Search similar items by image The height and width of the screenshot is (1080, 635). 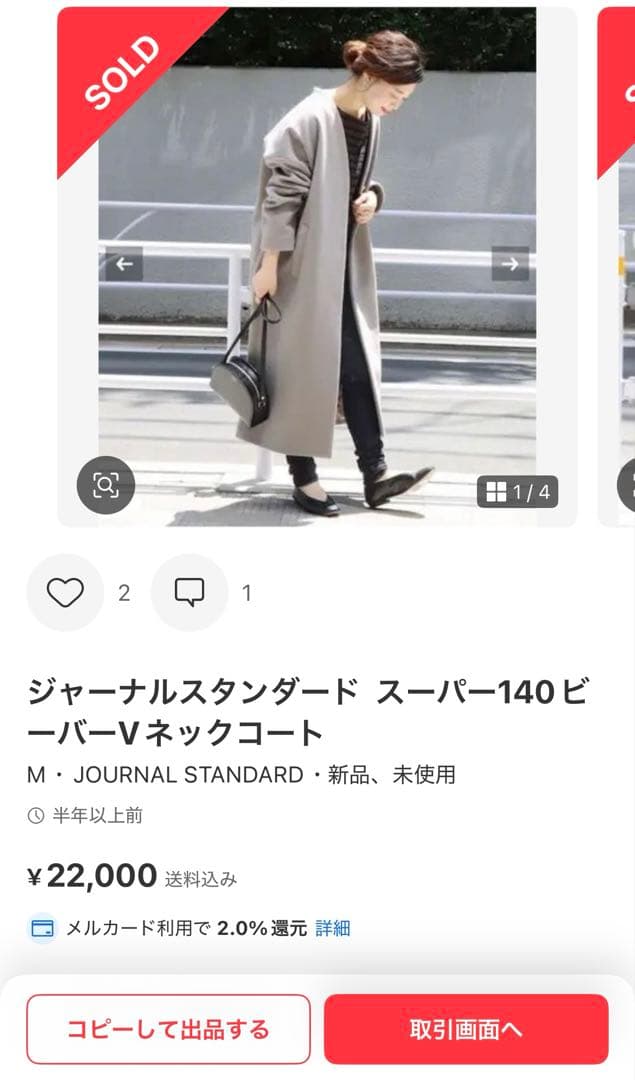click(x=106, y=486)
